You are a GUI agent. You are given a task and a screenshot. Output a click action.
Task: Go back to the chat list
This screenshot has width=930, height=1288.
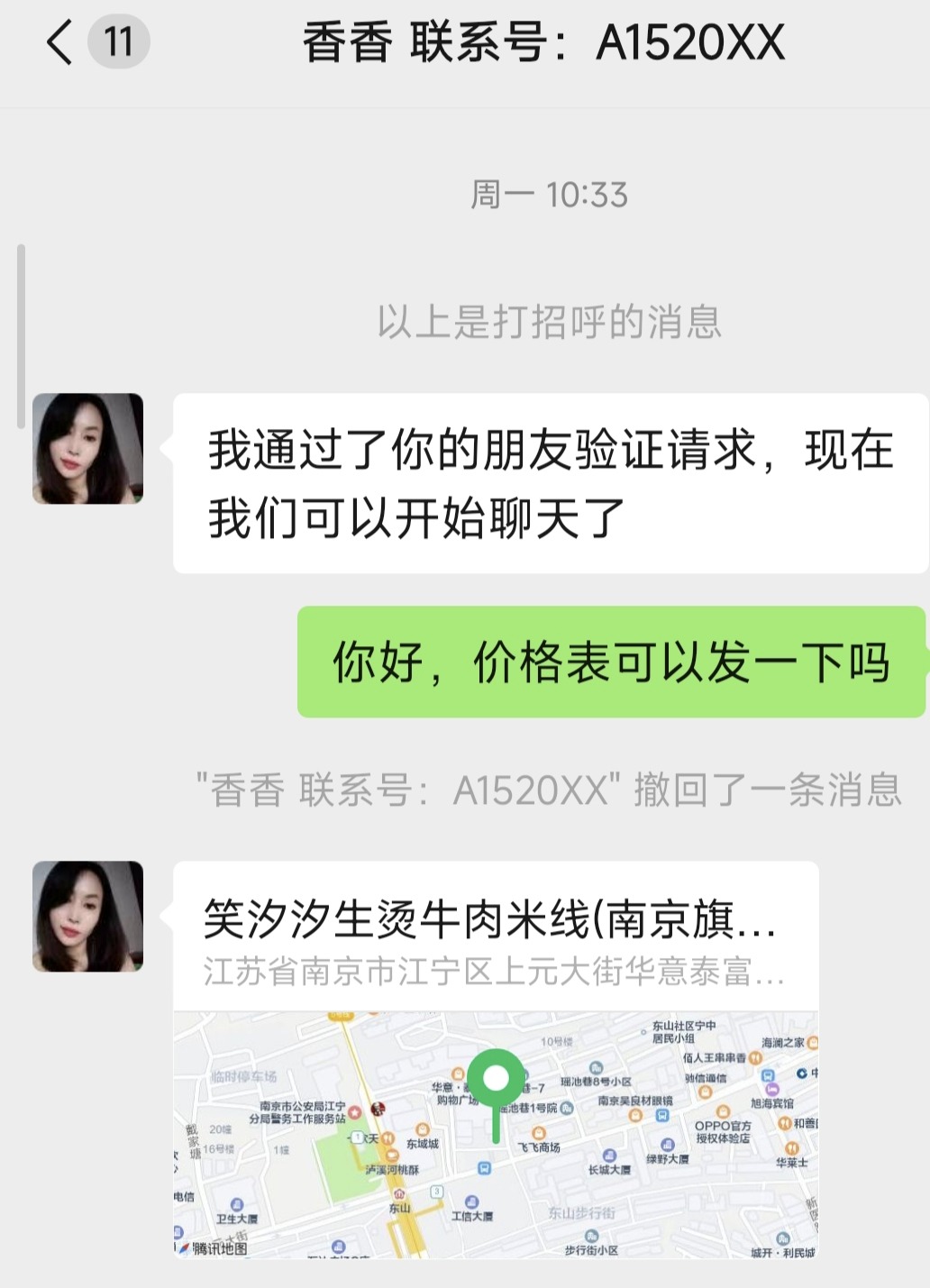(59, 42)
